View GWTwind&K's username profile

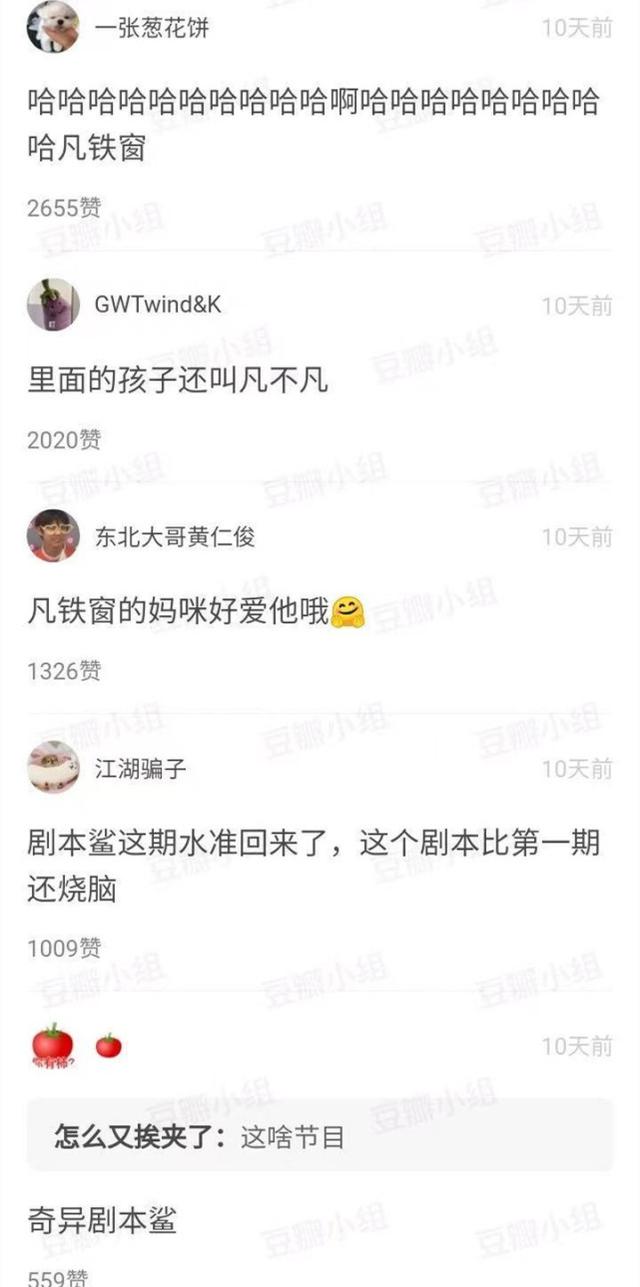(x=157, y=305)
